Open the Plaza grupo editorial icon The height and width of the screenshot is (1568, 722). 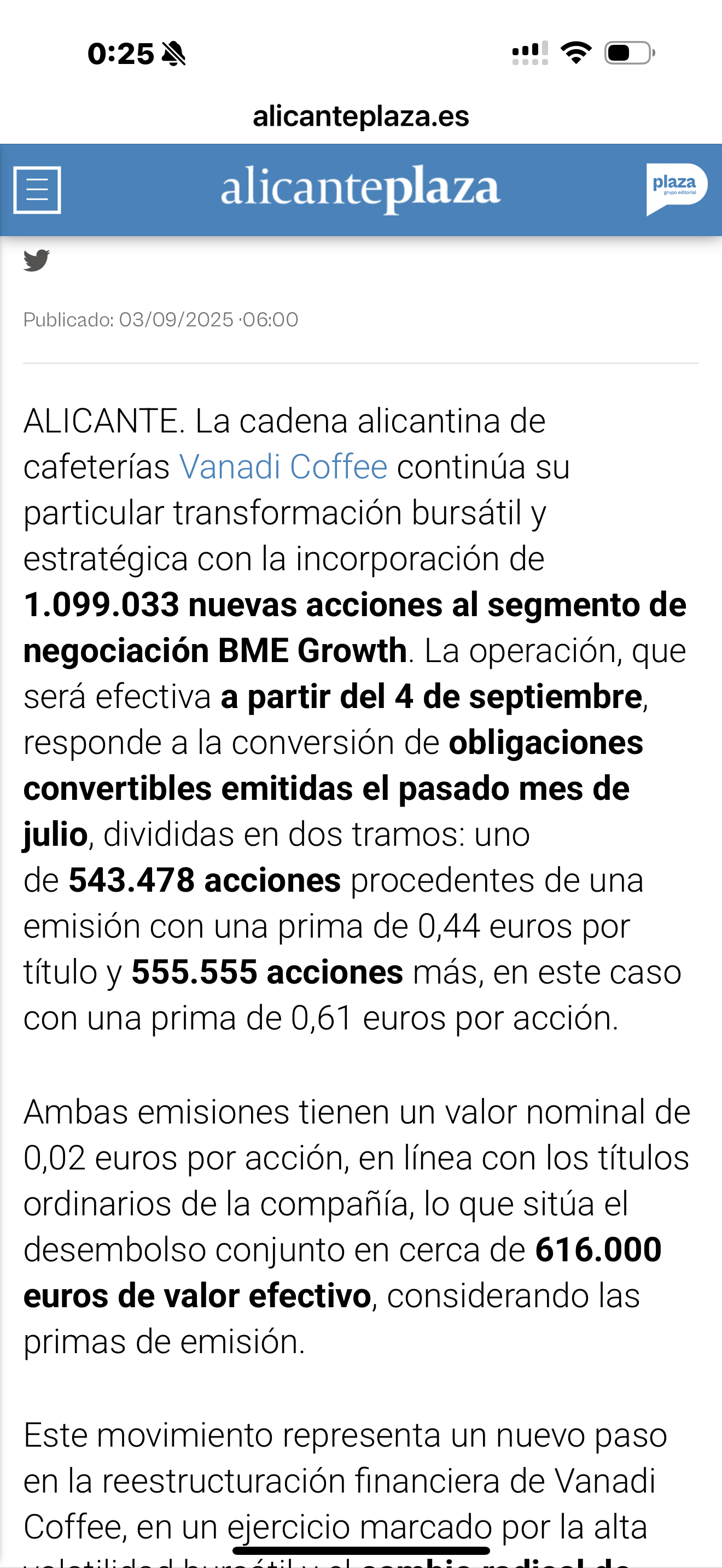[x=677, y=189]
